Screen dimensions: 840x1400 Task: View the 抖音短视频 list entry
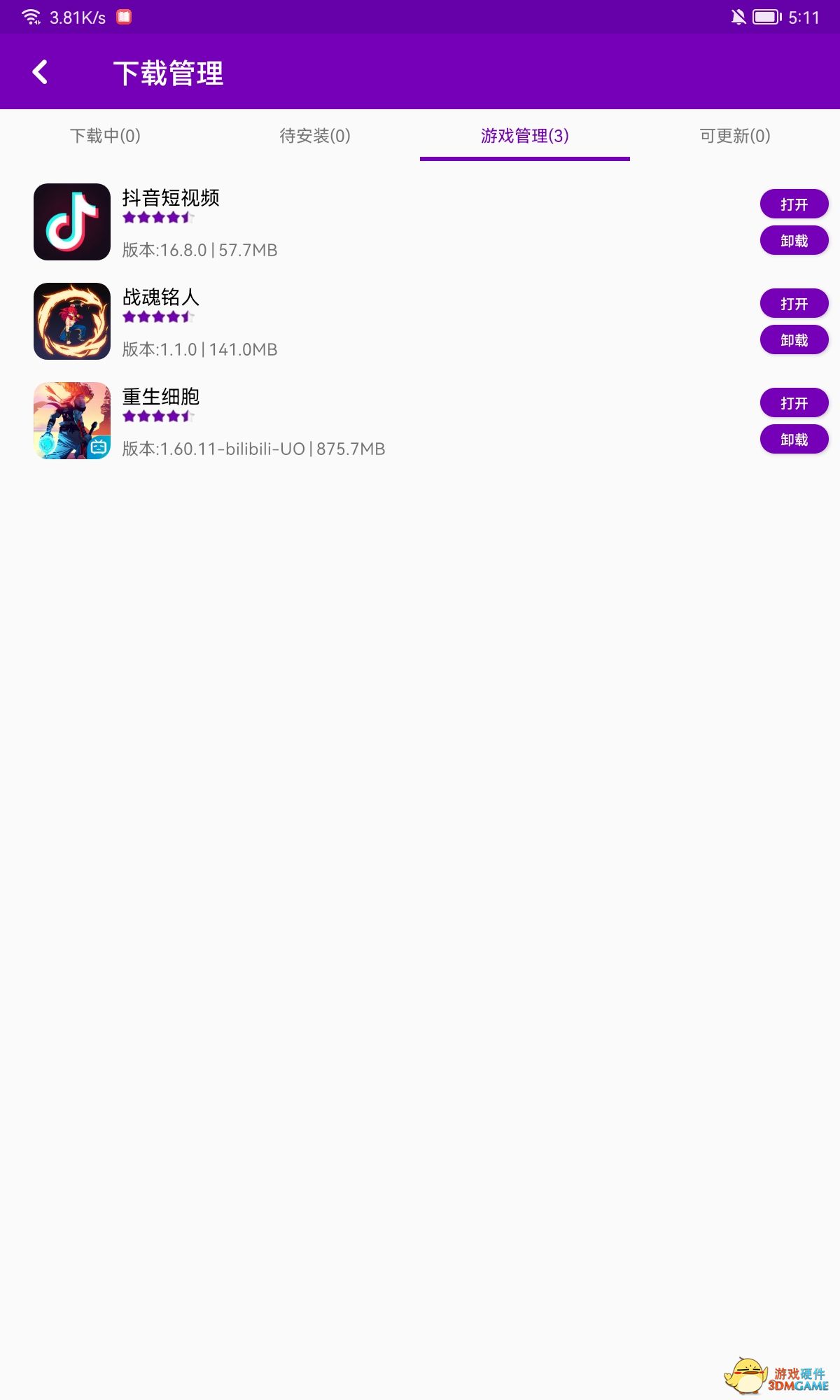click(171, 198)
